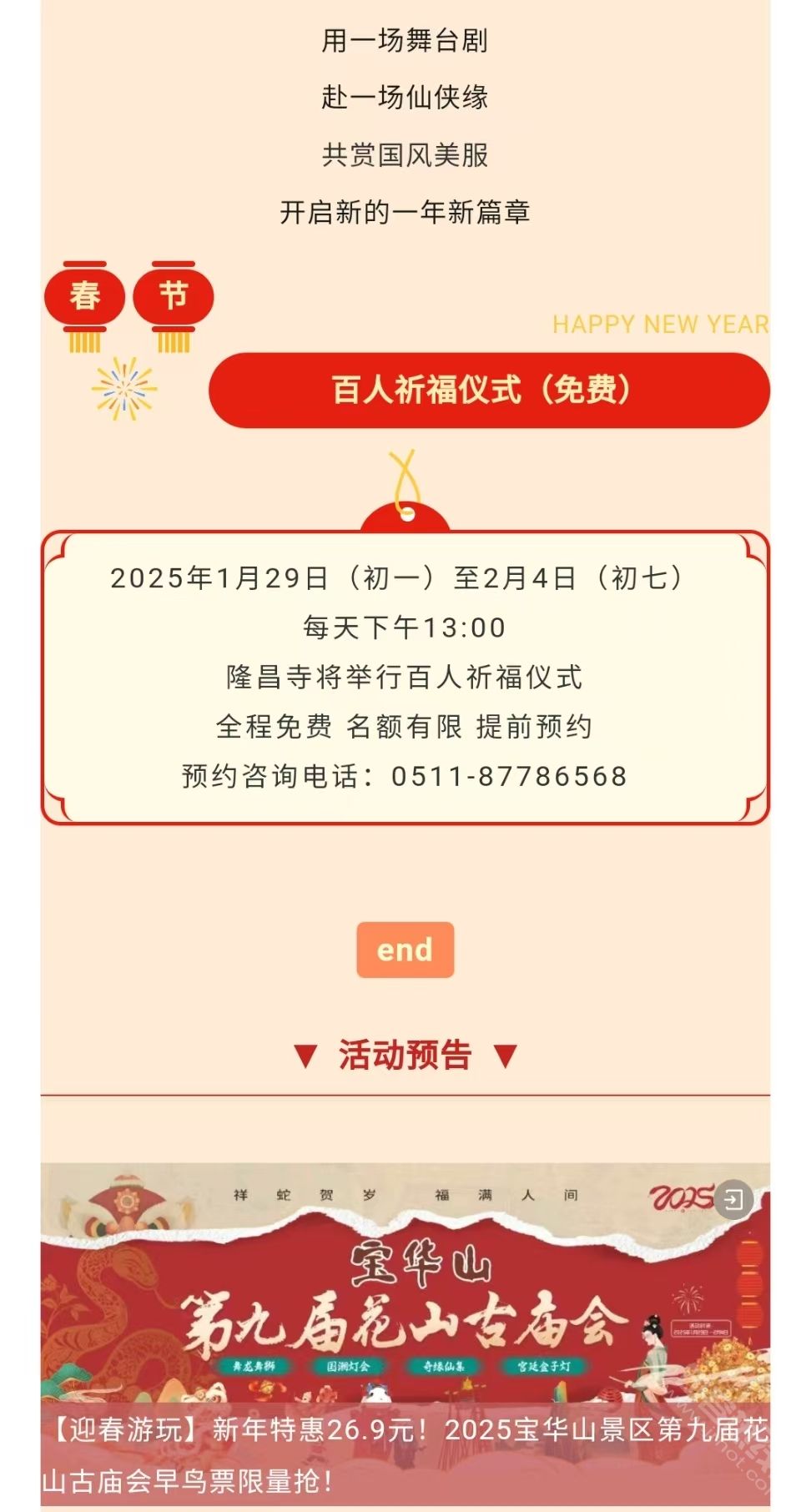The width and height of the screenshot is (811, 1512).
Task: Tap the open icon on the 花山古庙会 banner
Action: coord(733,1200)
